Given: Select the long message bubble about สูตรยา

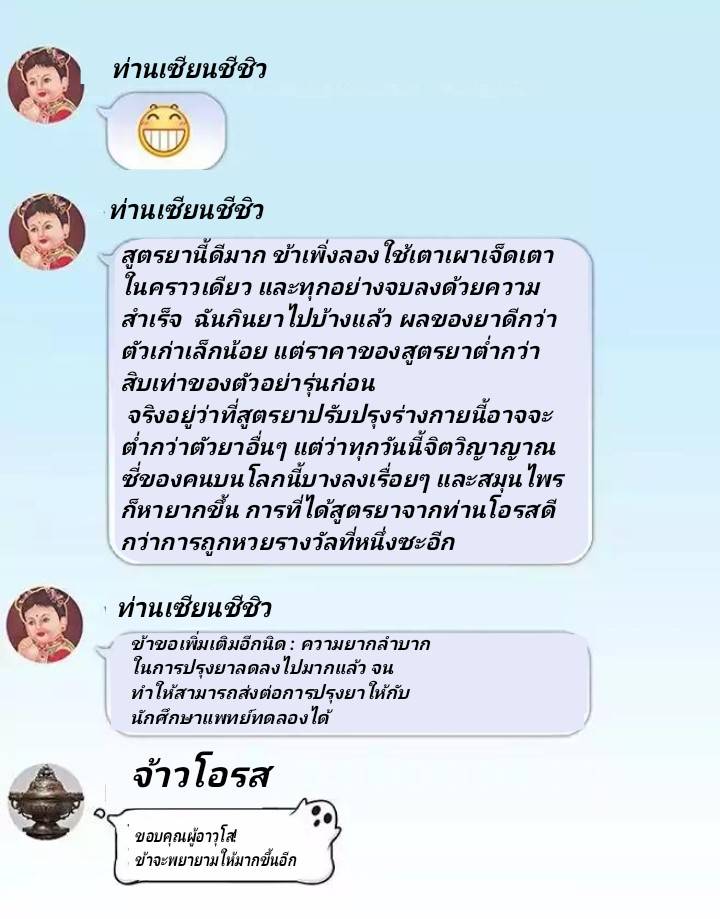Looking at the screenshot, I should click(x=350, y=400).
